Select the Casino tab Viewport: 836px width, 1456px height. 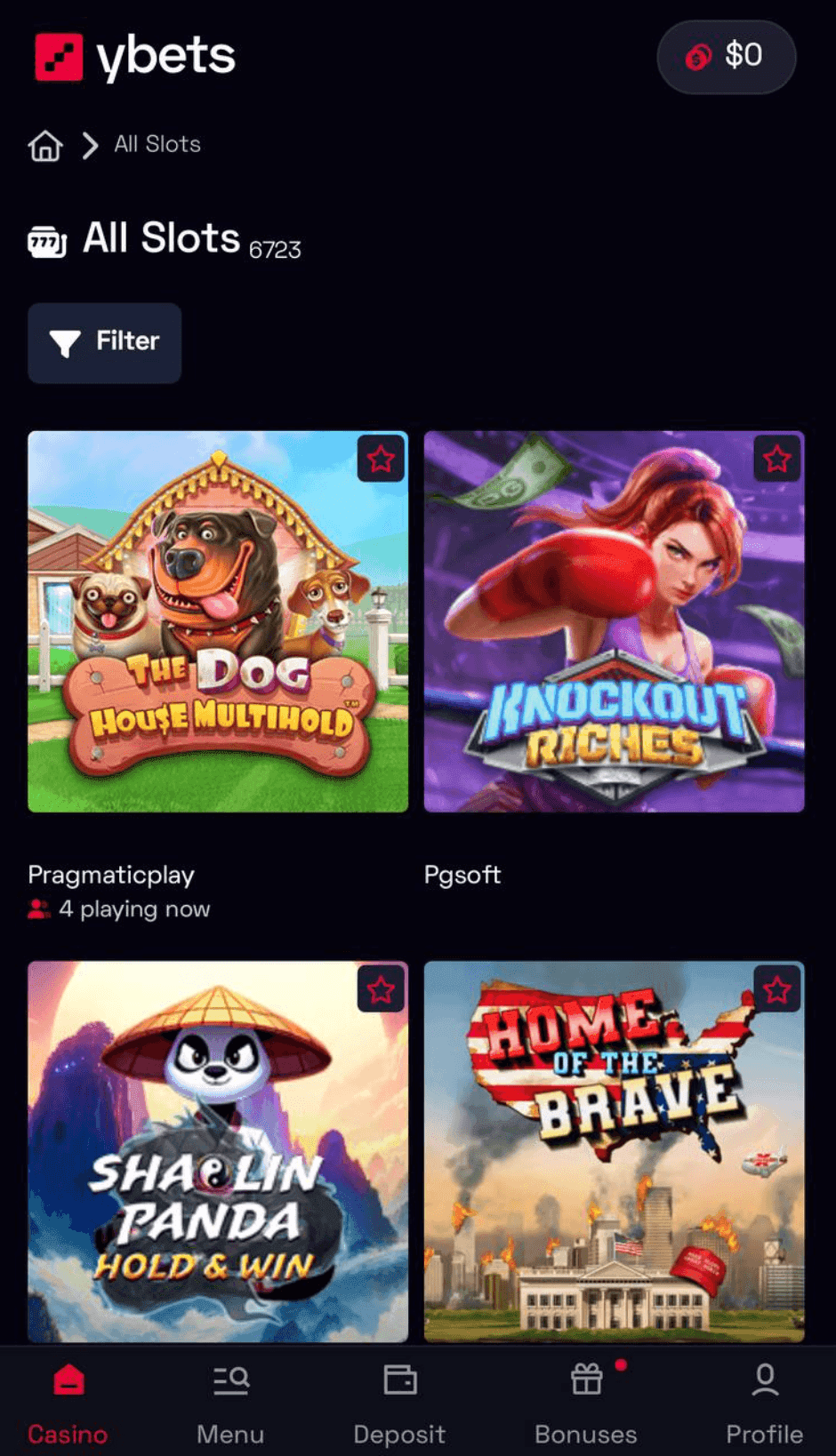67,1403
